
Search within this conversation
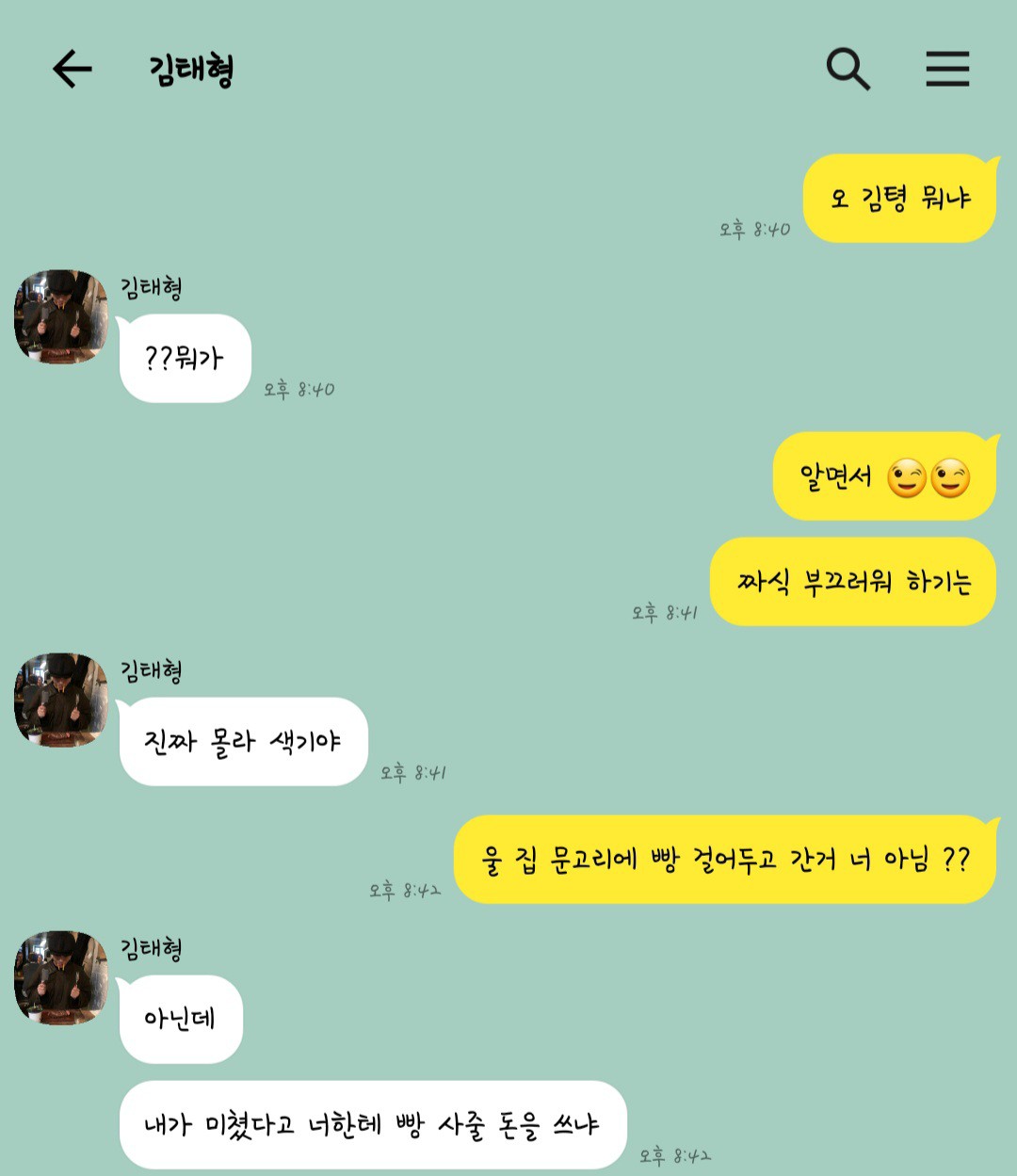(x=847, y=70)
